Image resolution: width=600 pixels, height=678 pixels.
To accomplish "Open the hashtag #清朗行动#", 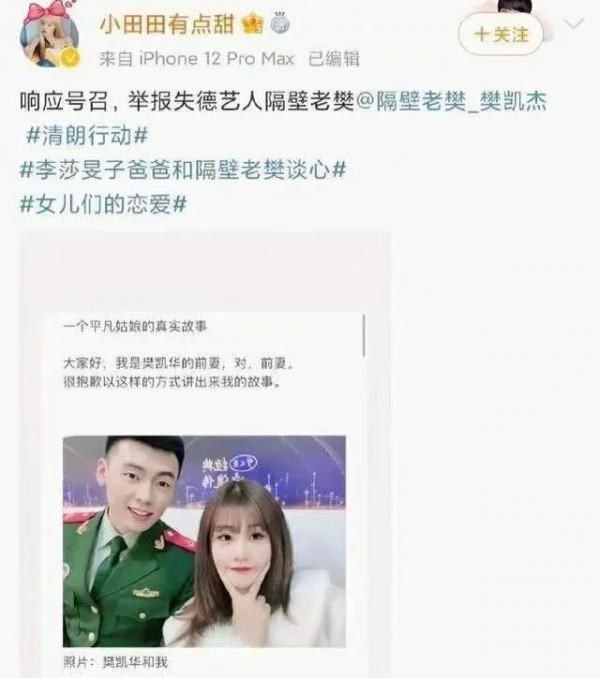I will [84, 135].
